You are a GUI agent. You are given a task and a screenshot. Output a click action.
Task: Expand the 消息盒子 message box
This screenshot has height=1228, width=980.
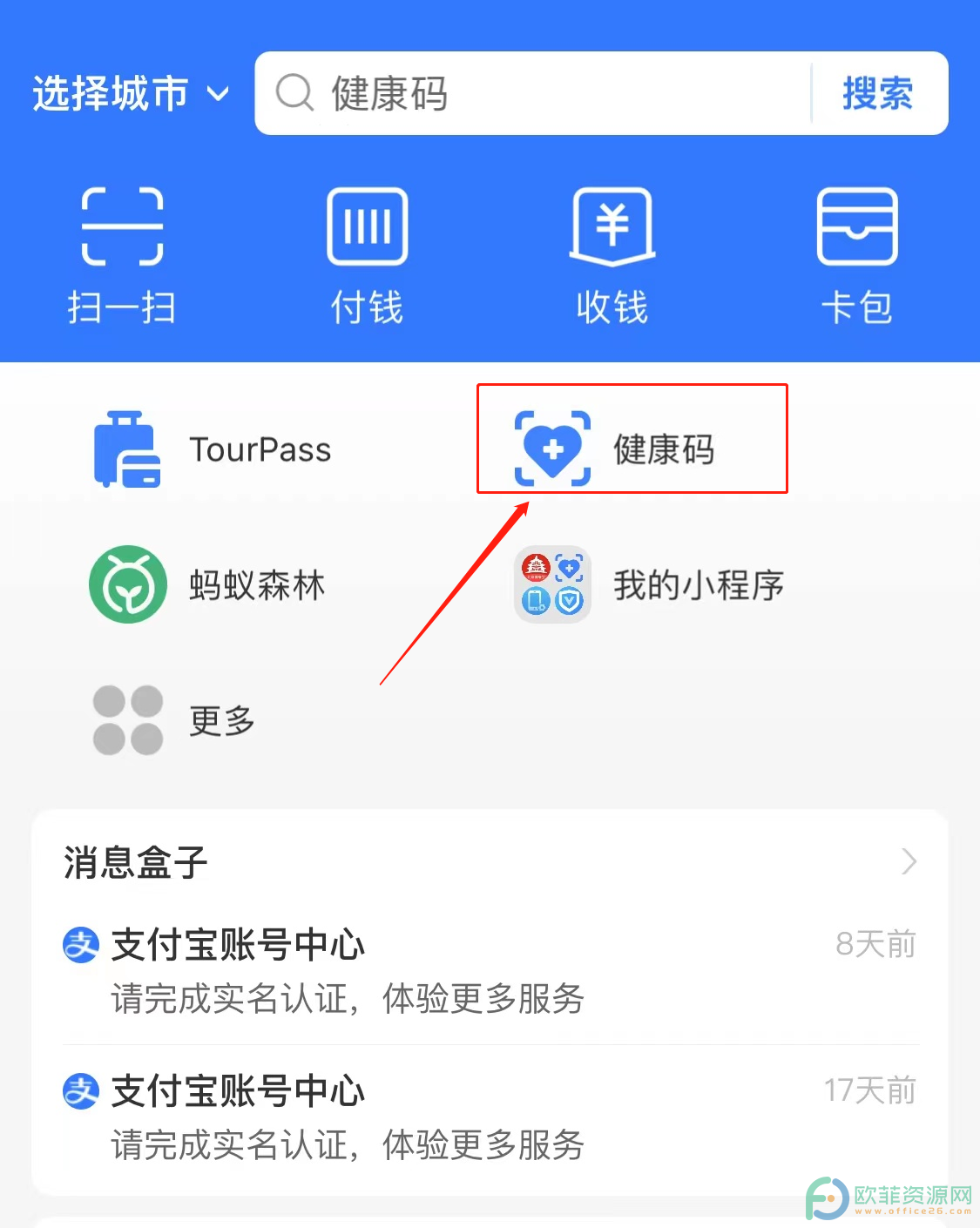pos(488,861)
